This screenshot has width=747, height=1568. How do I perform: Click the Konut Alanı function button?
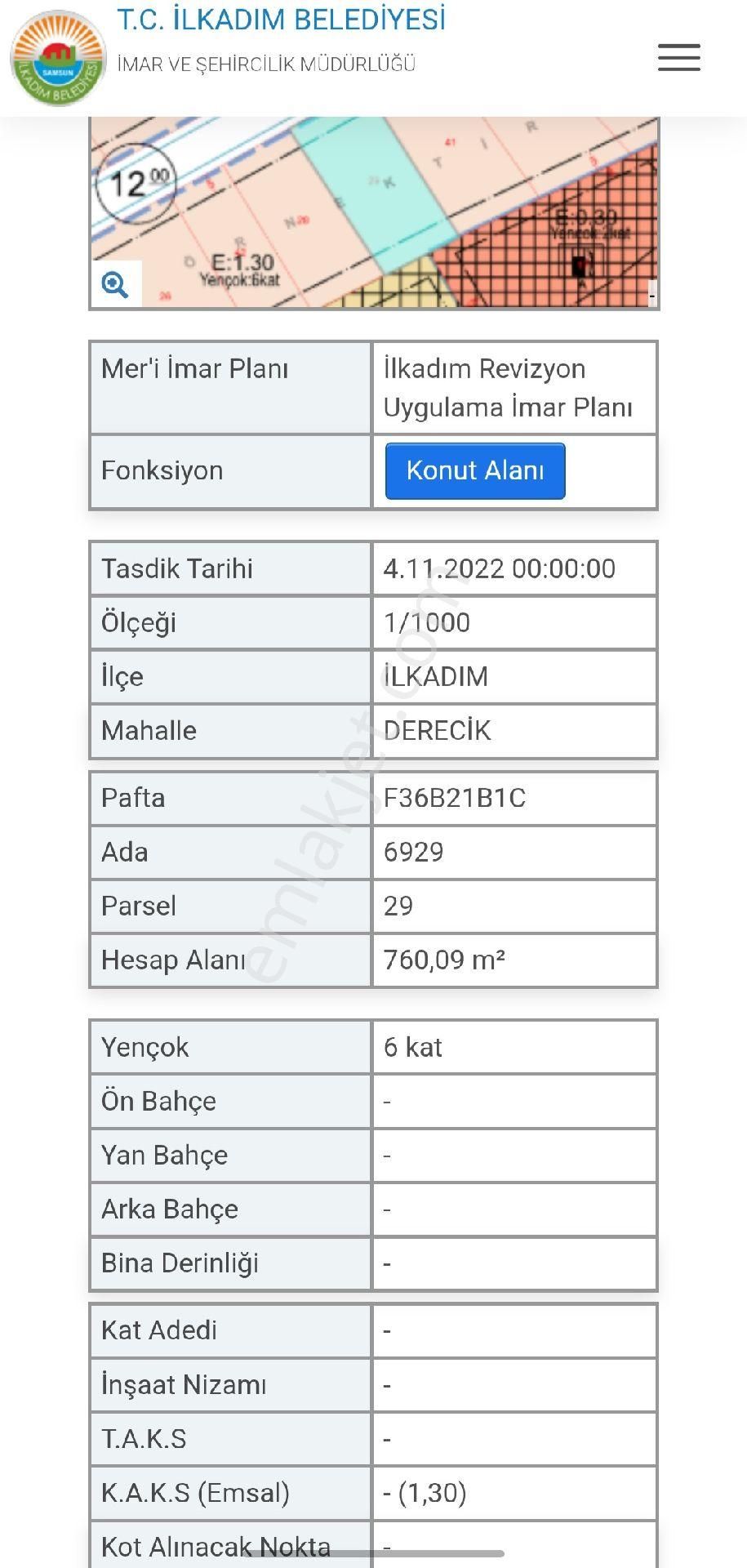click(x=474, y=470)
